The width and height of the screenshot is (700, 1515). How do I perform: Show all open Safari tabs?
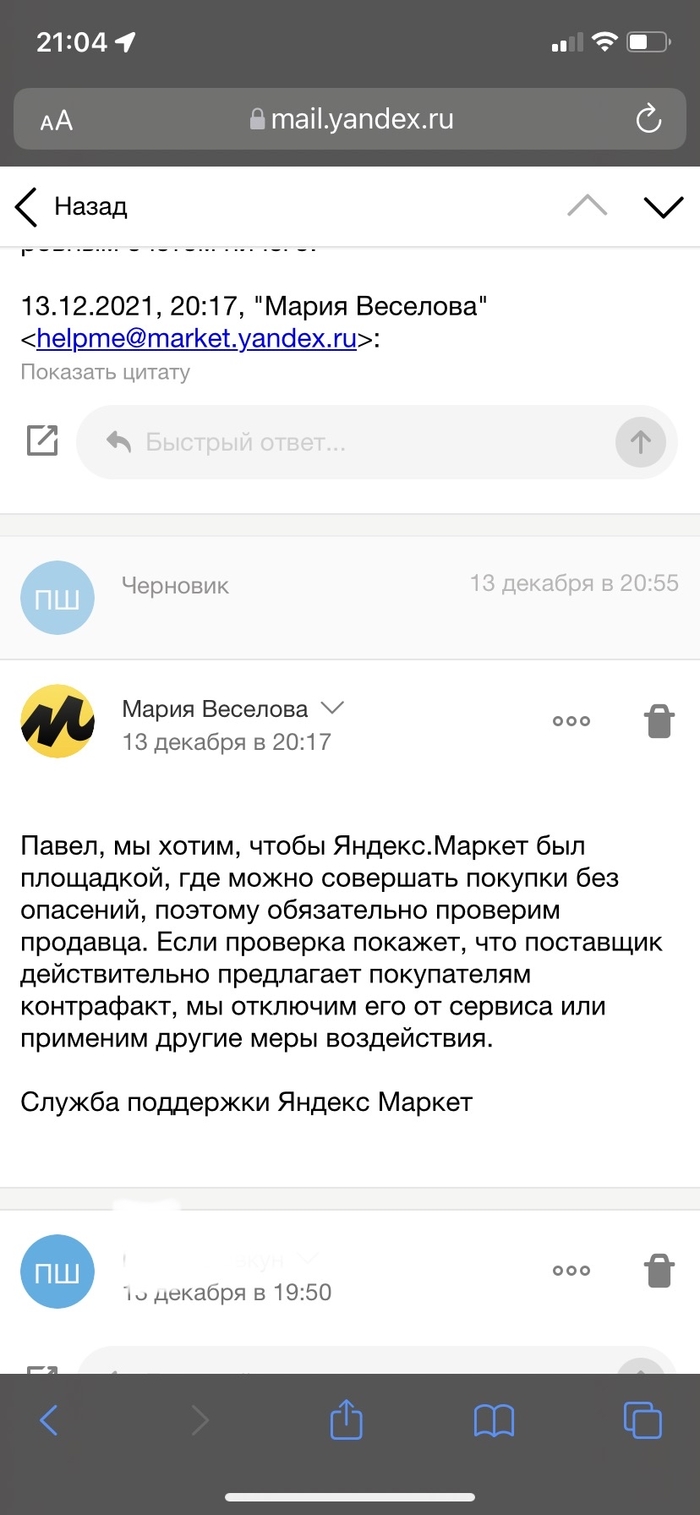tap(642, 1420)
